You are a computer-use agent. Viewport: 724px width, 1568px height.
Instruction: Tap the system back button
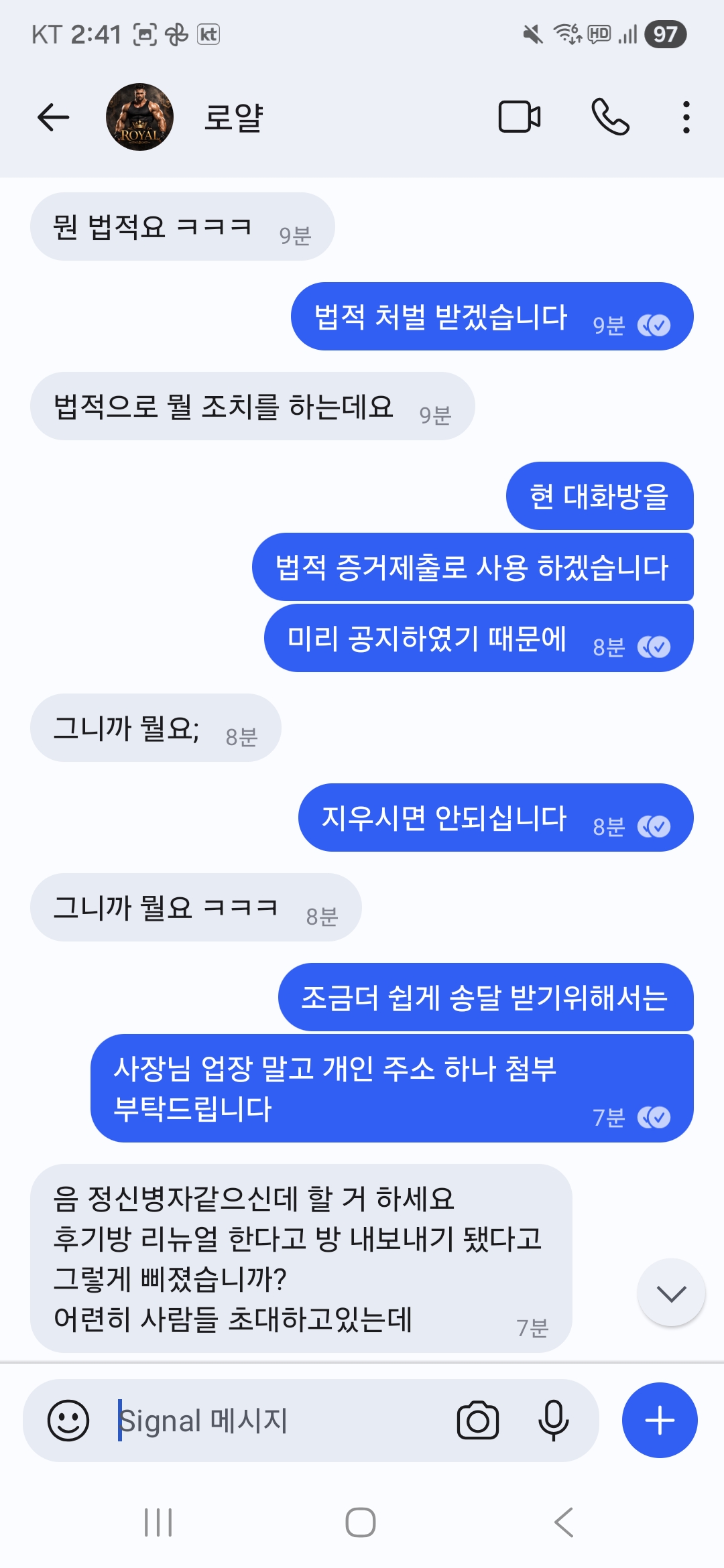coord(564,1522)
